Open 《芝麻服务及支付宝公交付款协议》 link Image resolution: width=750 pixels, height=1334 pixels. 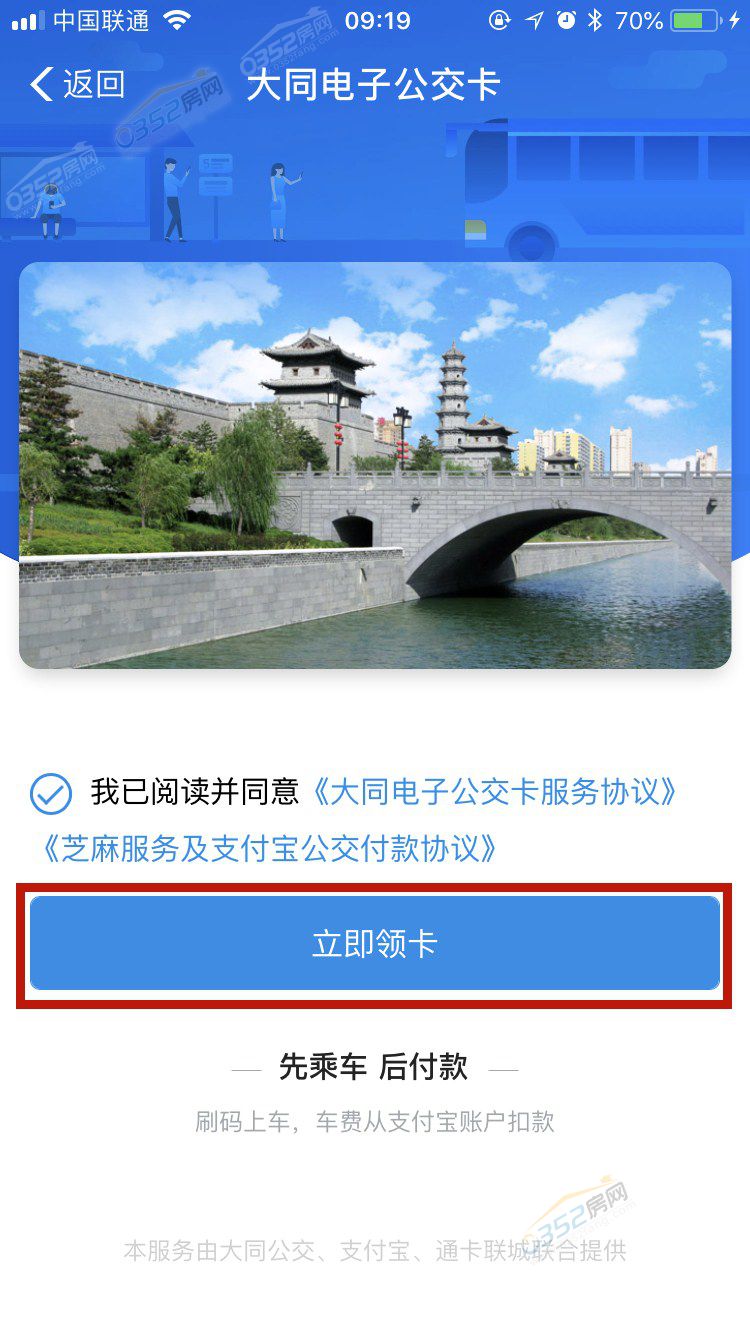click(266, 849)
